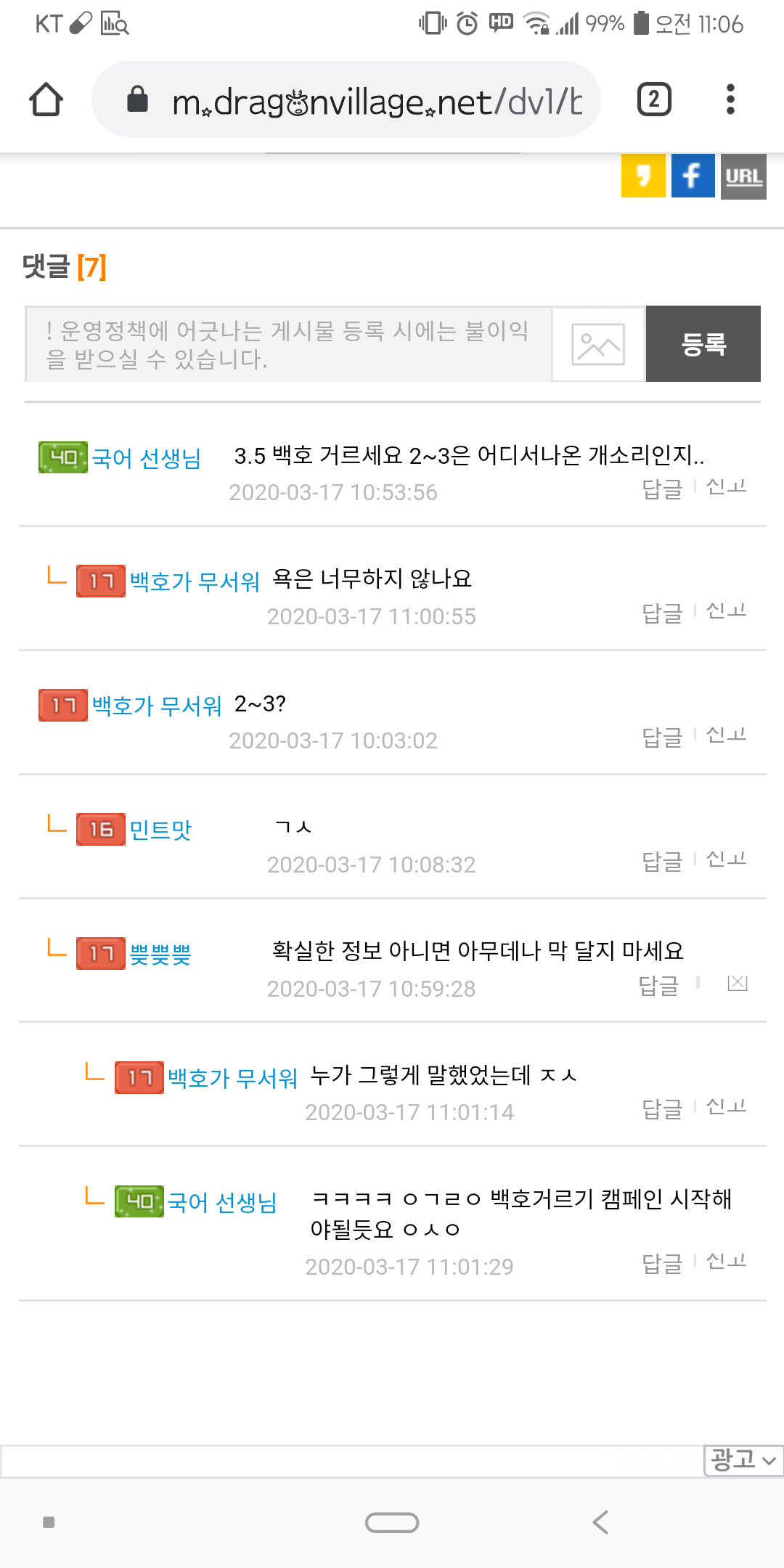Go back with system back button
Viewport: 784px width, 1568px height.
point(600,1522)
